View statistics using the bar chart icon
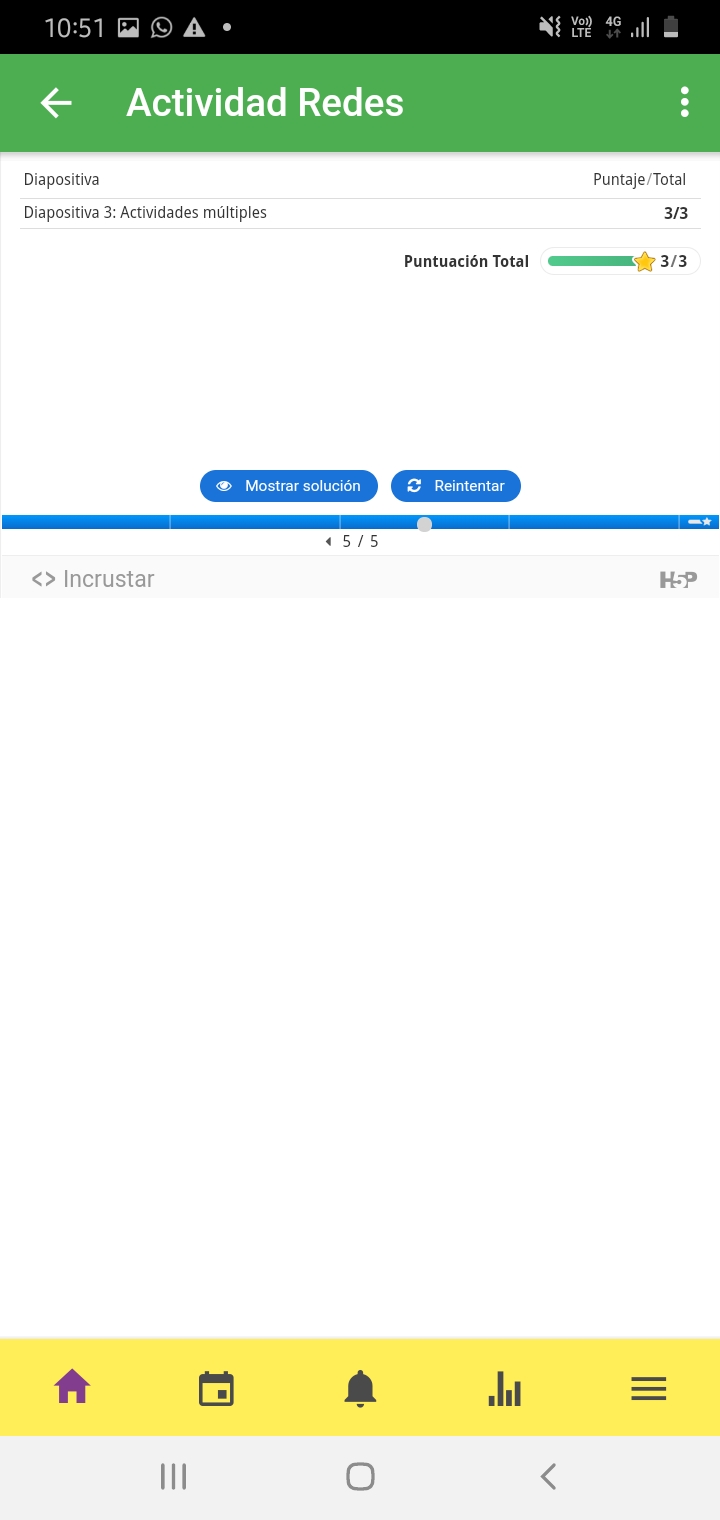The height and width of the screenshot is (1520, 720). (504, 1388)
